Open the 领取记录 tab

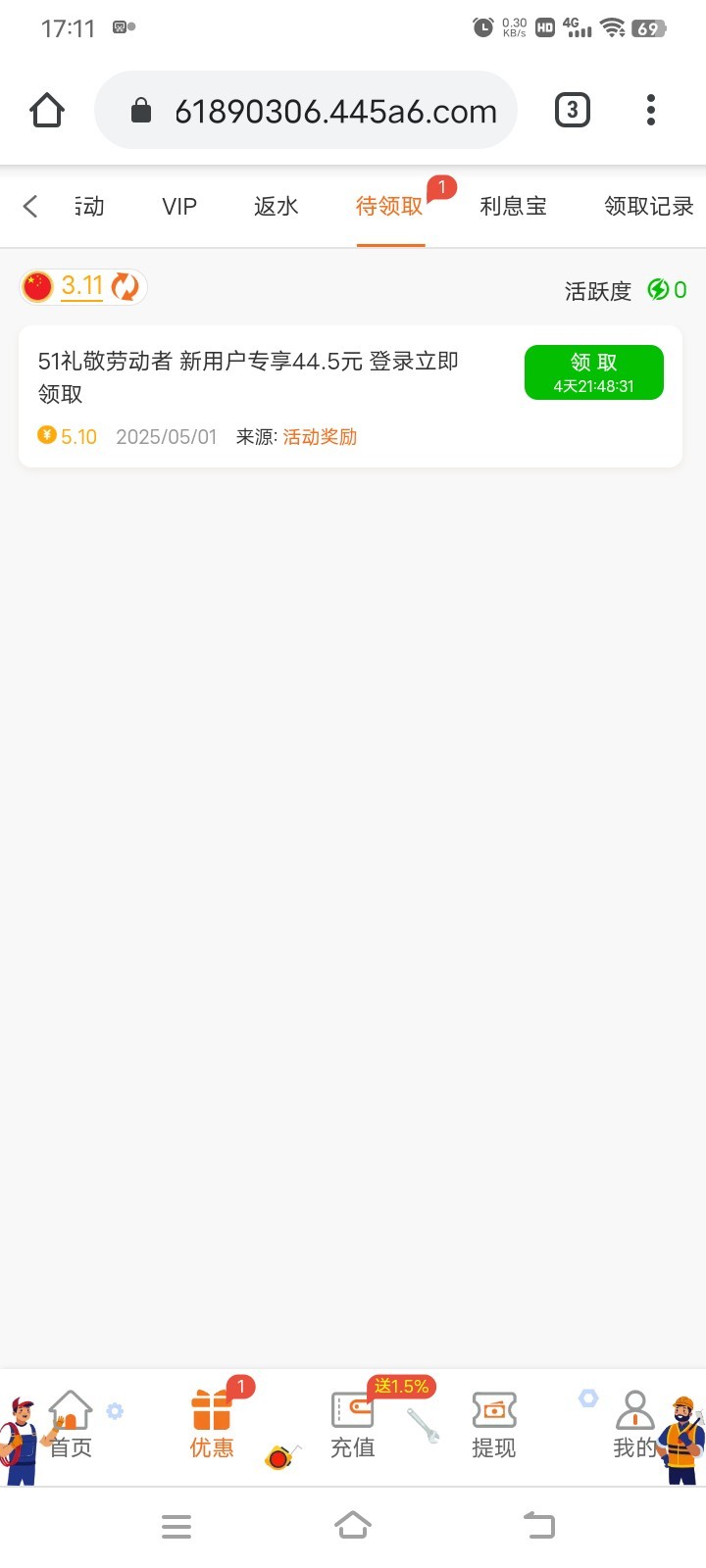pos(648,206)
